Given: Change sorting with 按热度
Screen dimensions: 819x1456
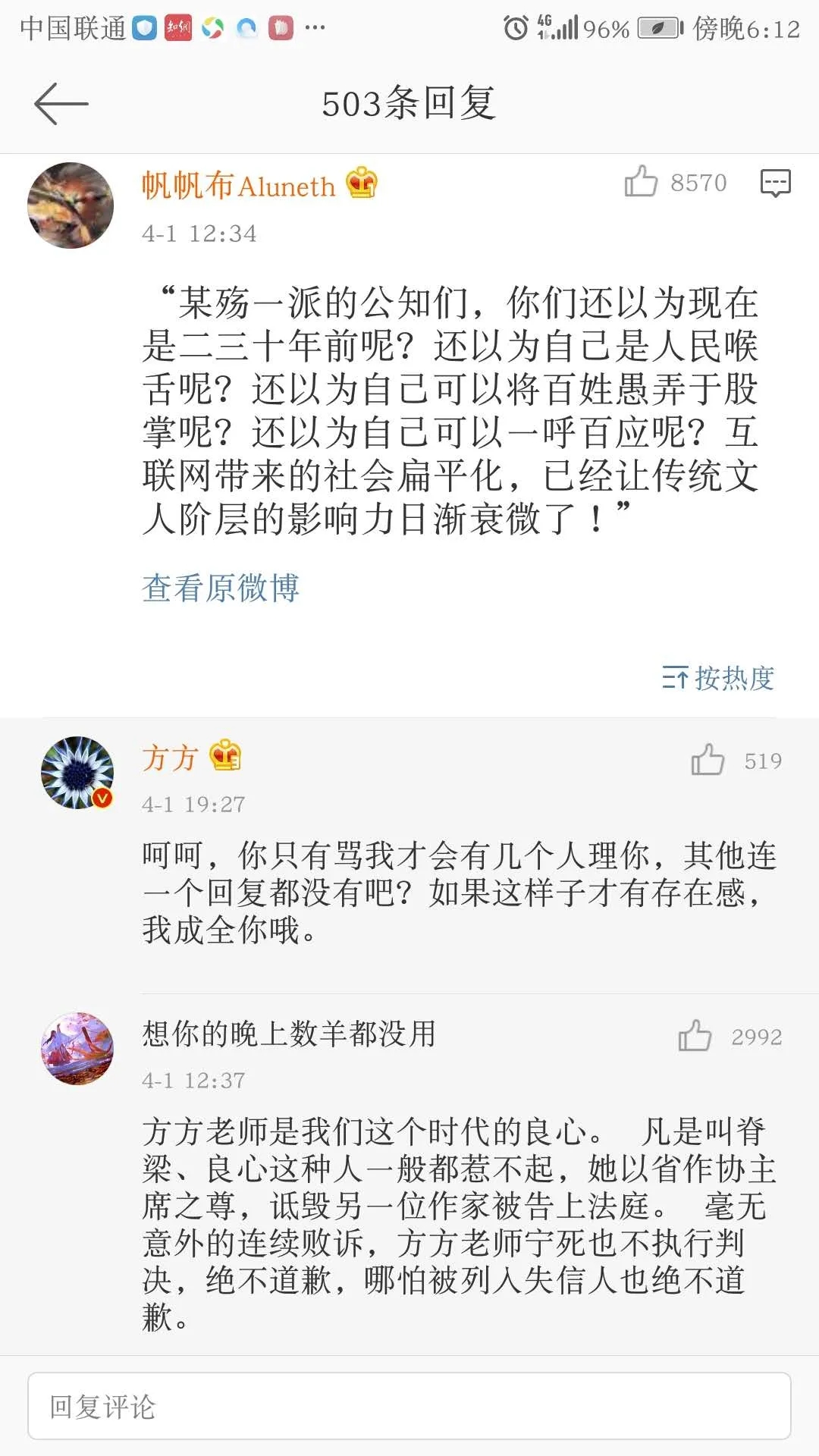Looking at the screenshot, I should [x=718, y=677].
